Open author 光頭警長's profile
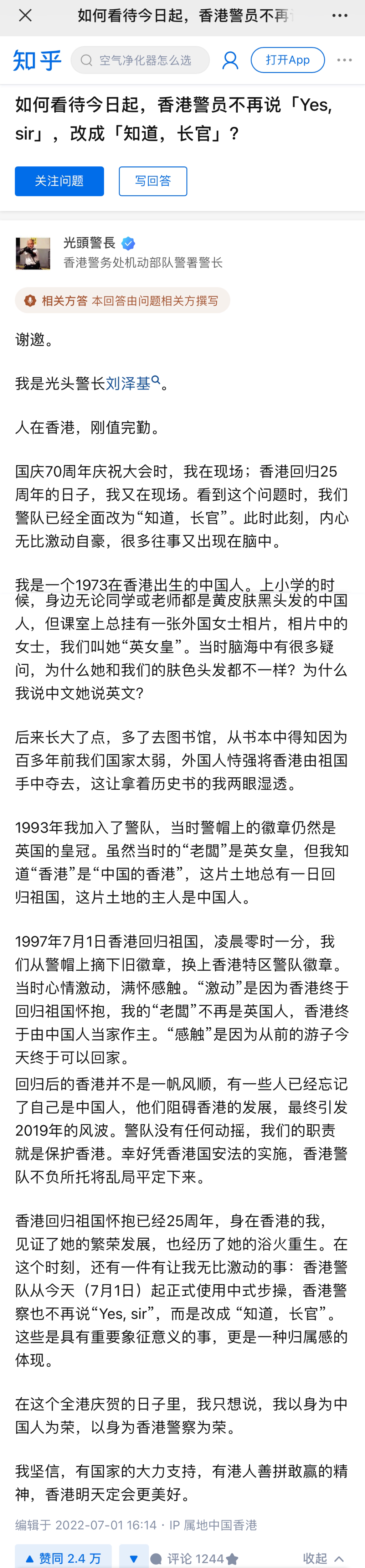The height and width of the screenshot is (1568, 365). click(89, 243)
